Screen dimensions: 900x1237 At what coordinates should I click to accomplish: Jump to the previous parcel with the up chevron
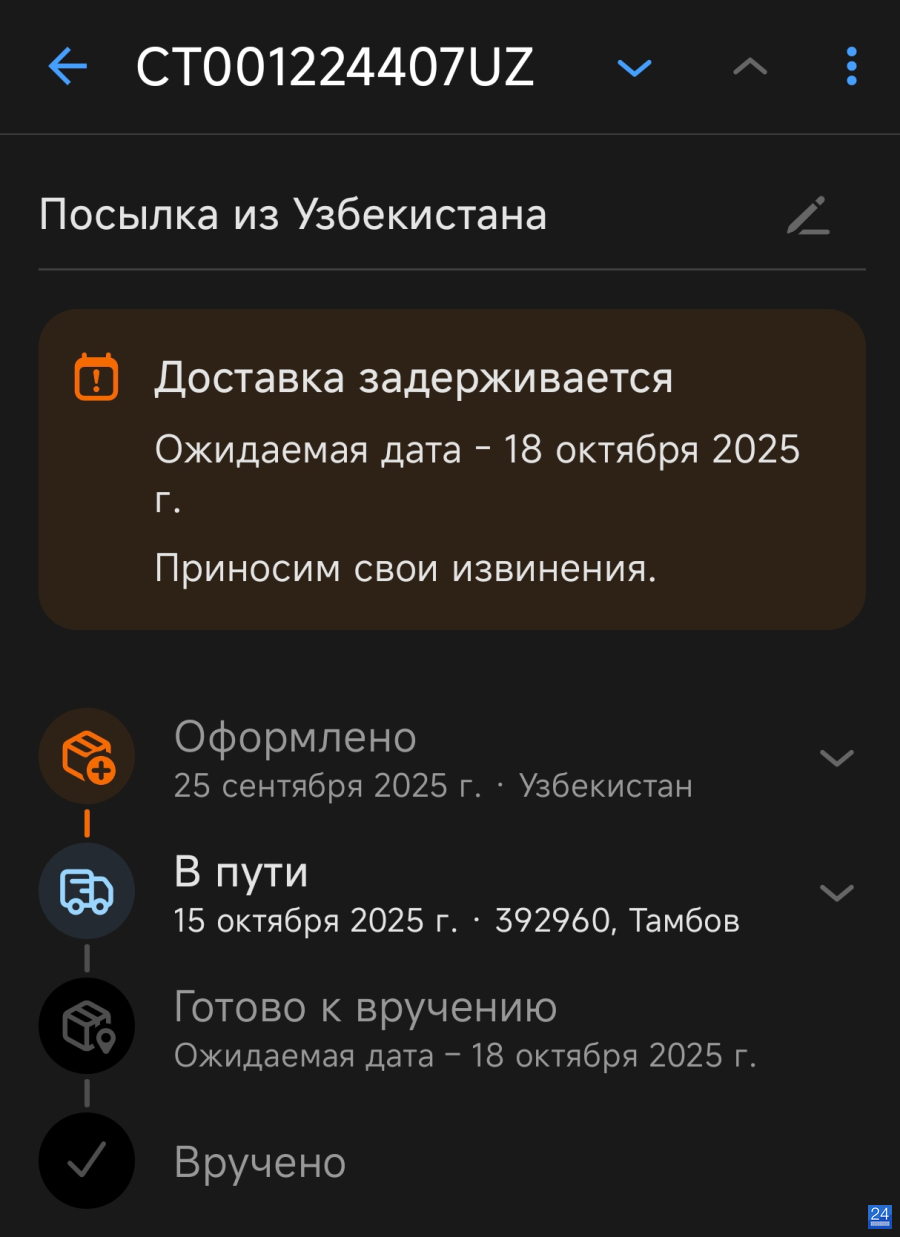[x=750, y=67]
